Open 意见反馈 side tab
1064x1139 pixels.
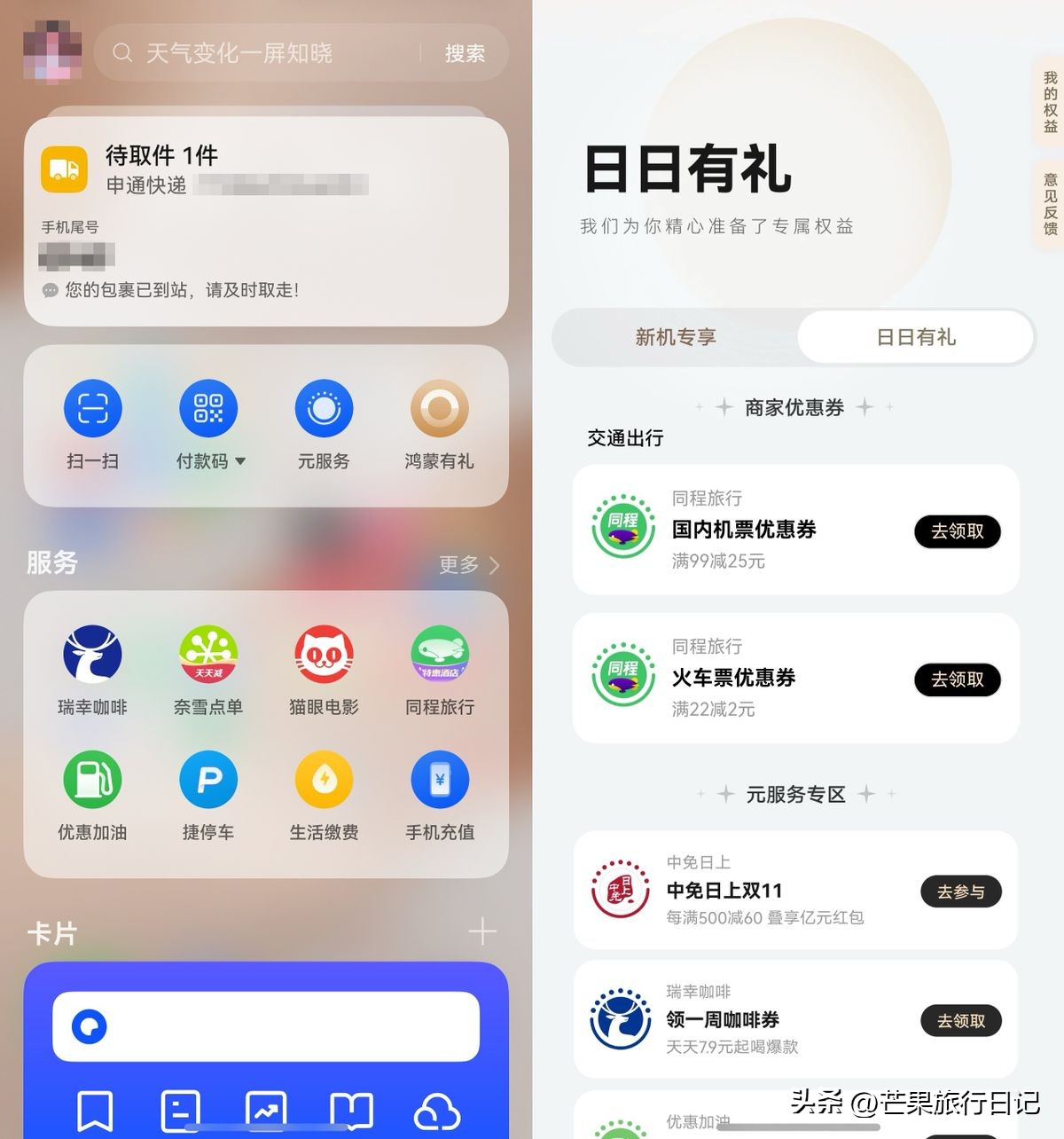[1050, 204]
